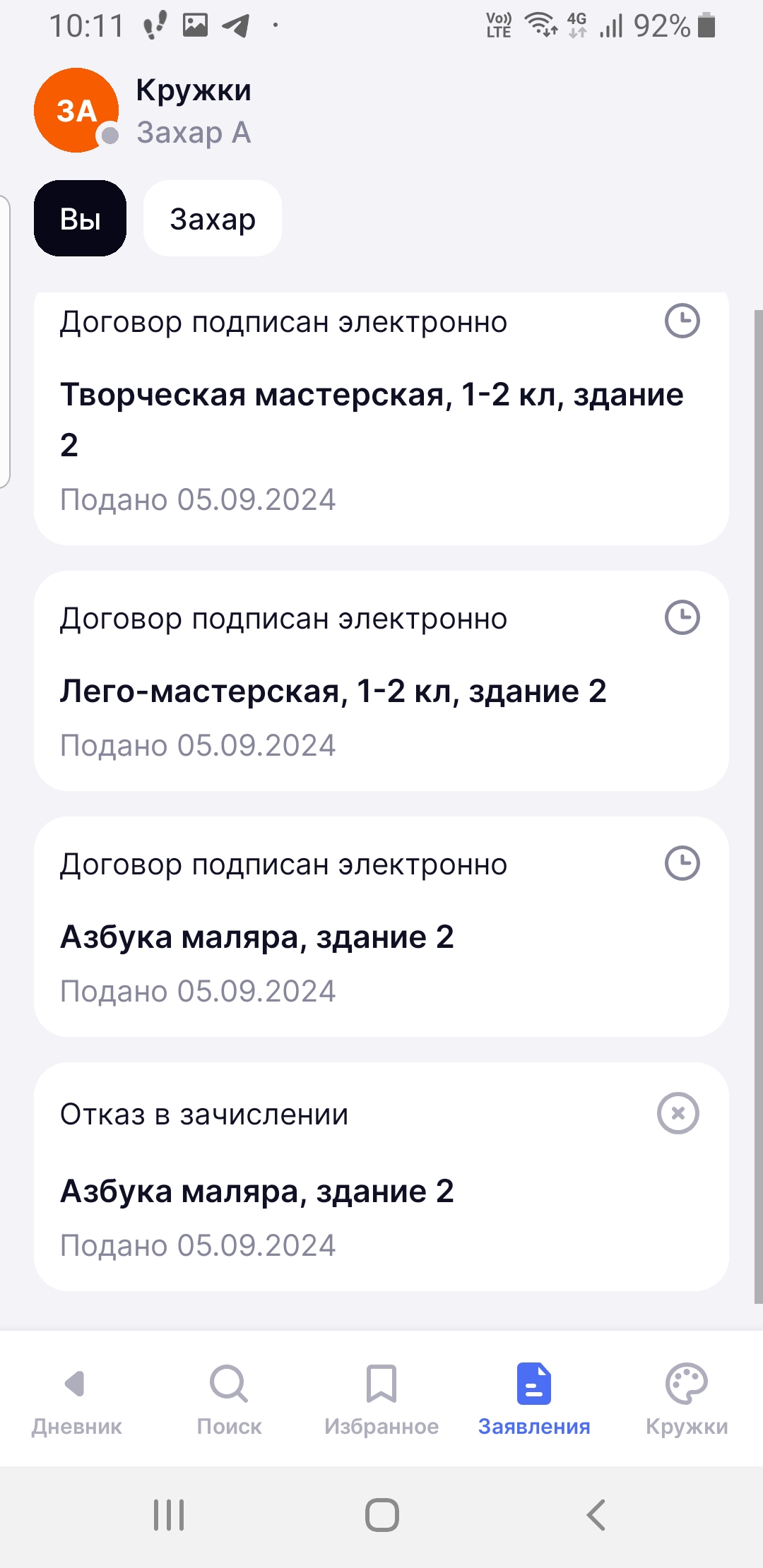The height and width of the screenshot is (1568, 763).
Task: Go to the Дневник tab
Action: (76, 1400)
